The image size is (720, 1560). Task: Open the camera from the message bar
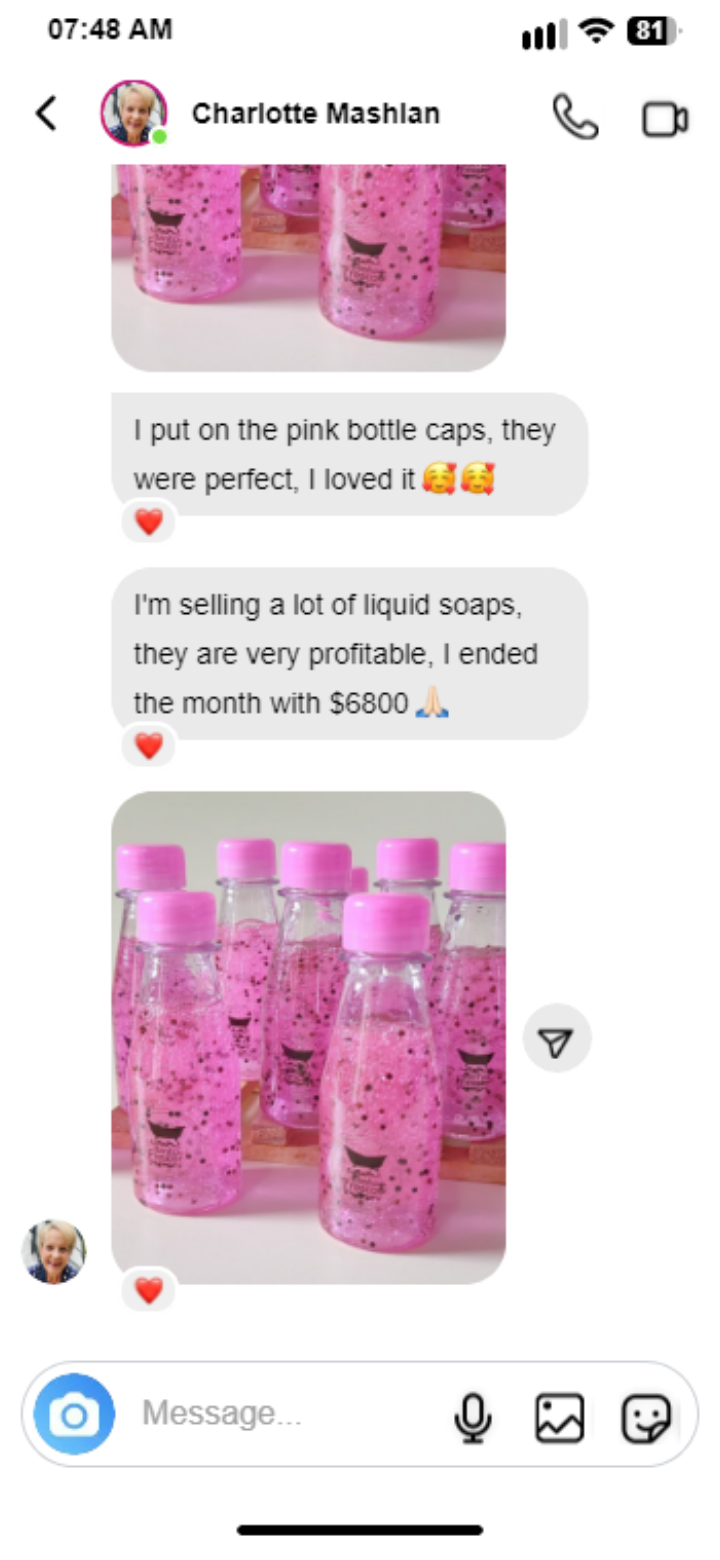coord(75,1414)
